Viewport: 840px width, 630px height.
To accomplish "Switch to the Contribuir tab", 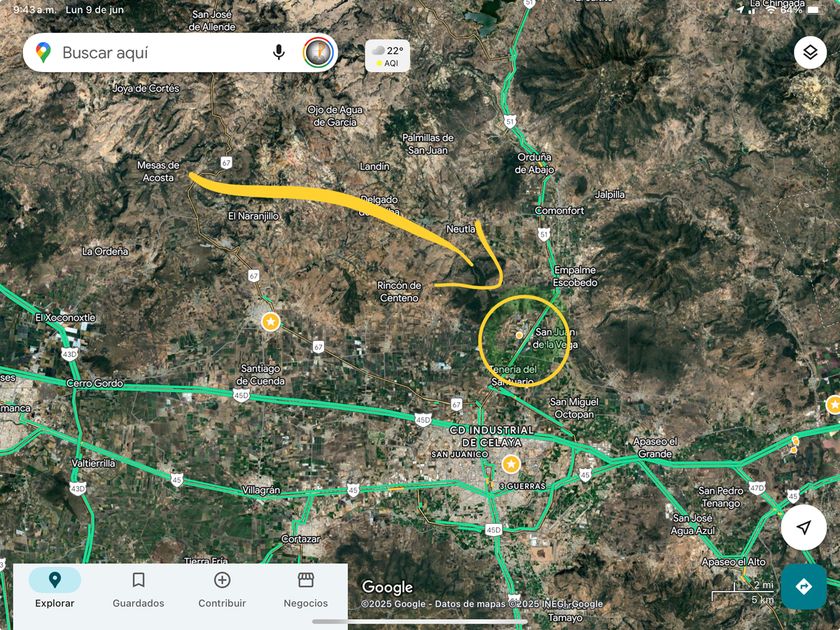I will coord(222,590).
